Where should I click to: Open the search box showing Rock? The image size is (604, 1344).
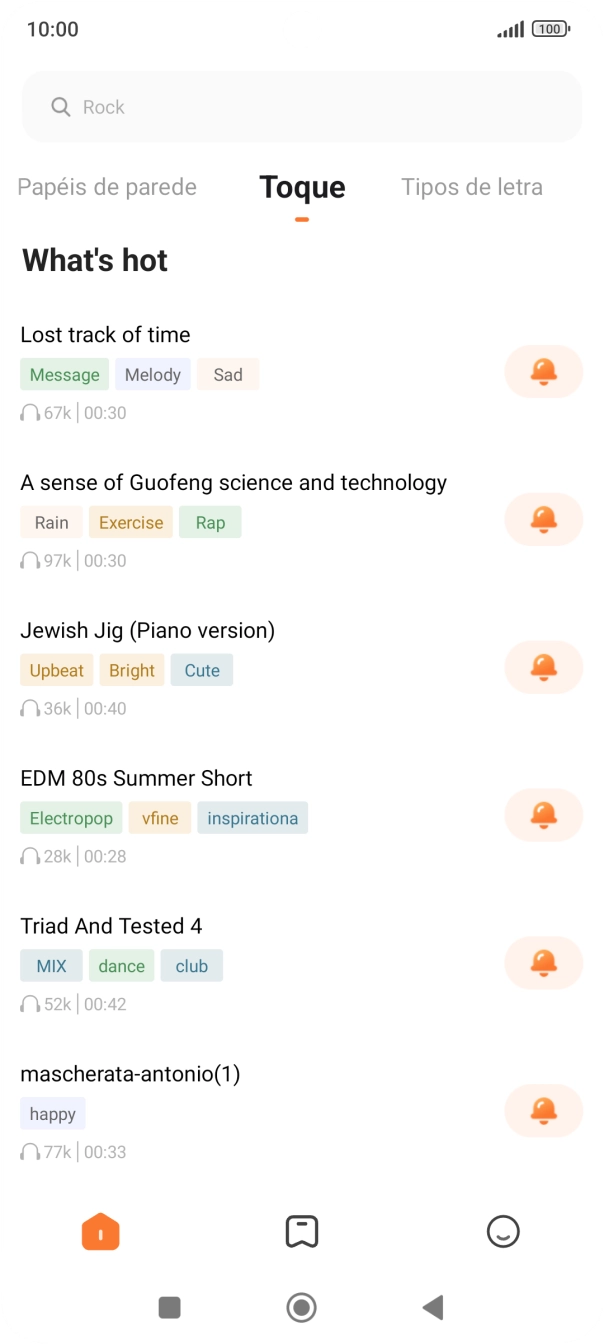pos(300,107)
